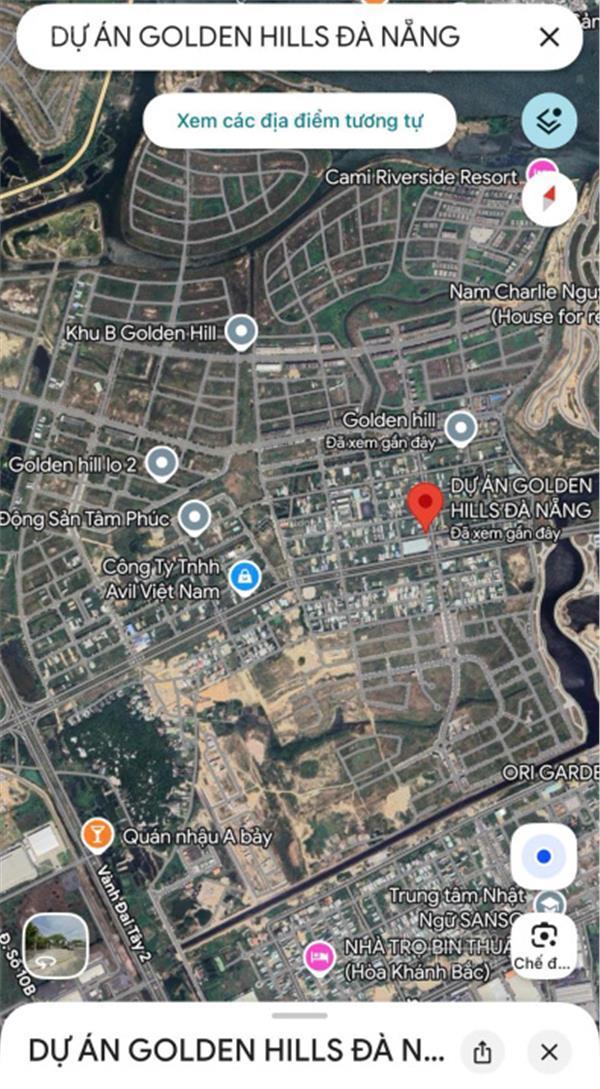The image size is (600, 1089).
Task: Open Quán nhậu A bảy bar pin
Action: [96, 833]
